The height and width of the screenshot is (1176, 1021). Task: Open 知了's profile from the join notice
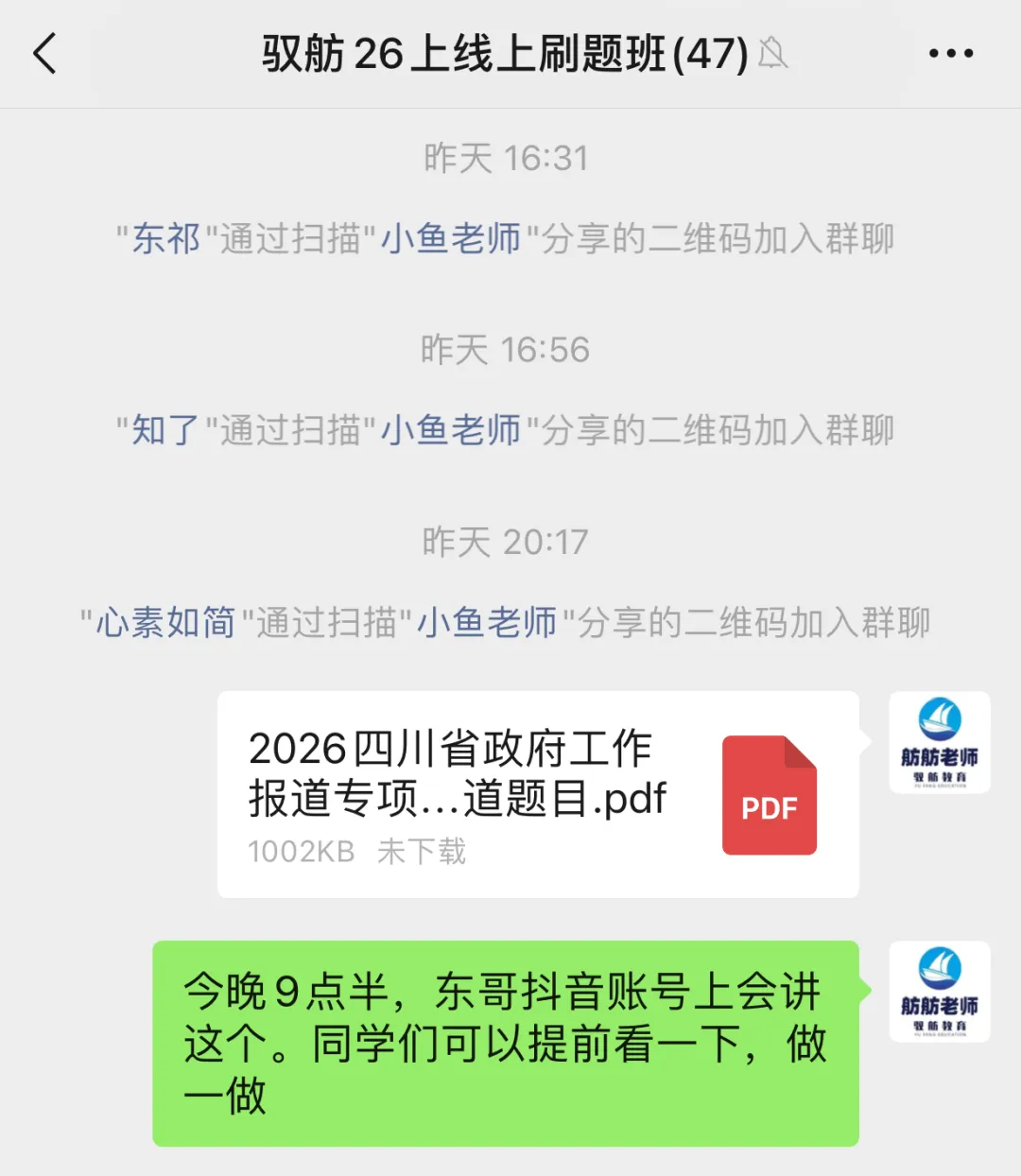tap(165, 430)
